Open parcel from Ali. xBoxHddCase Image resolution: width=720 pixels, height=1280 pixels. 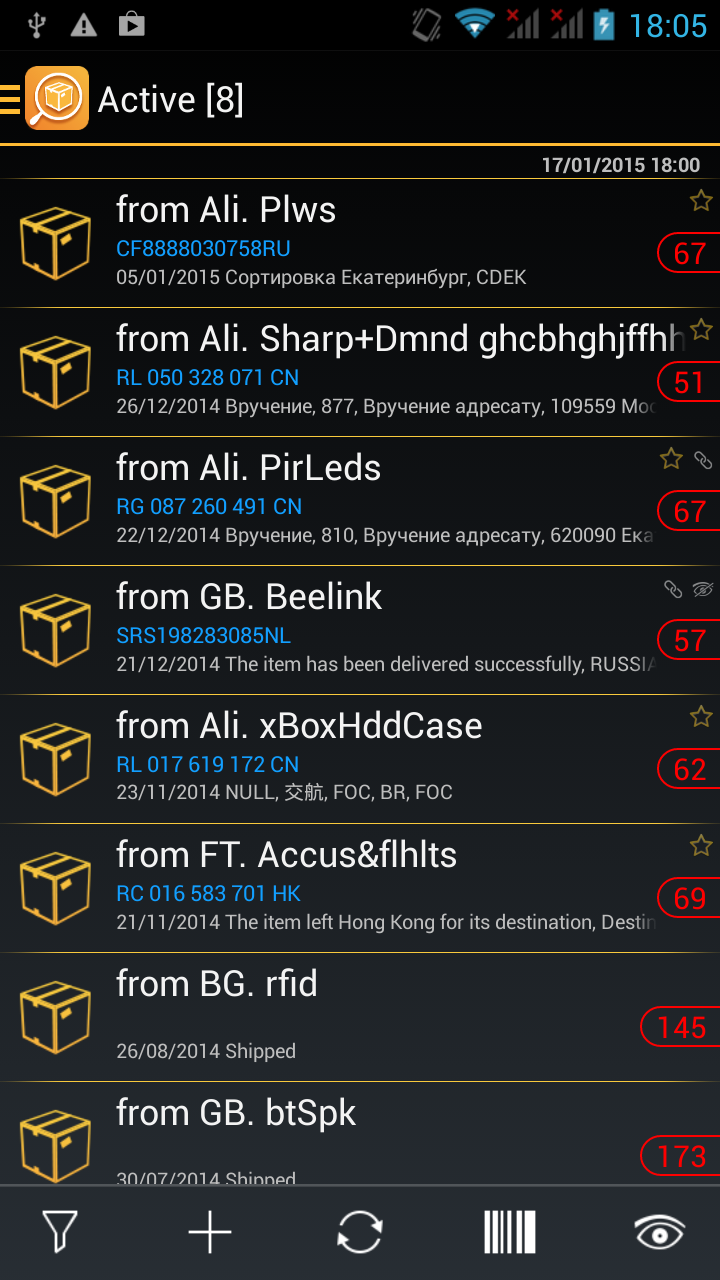[360, 759]
